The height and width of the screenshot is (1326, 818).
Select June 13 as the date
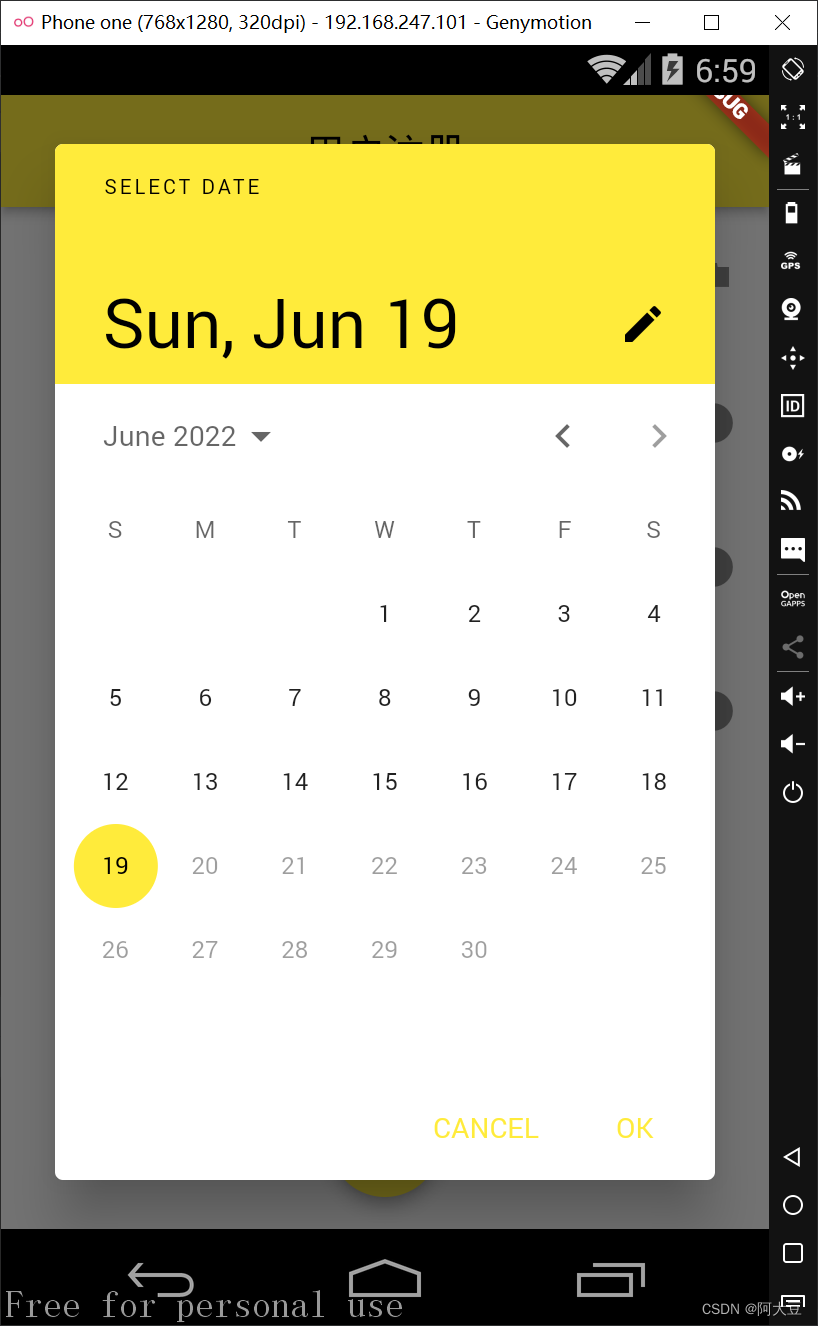(x=205, y=782)
